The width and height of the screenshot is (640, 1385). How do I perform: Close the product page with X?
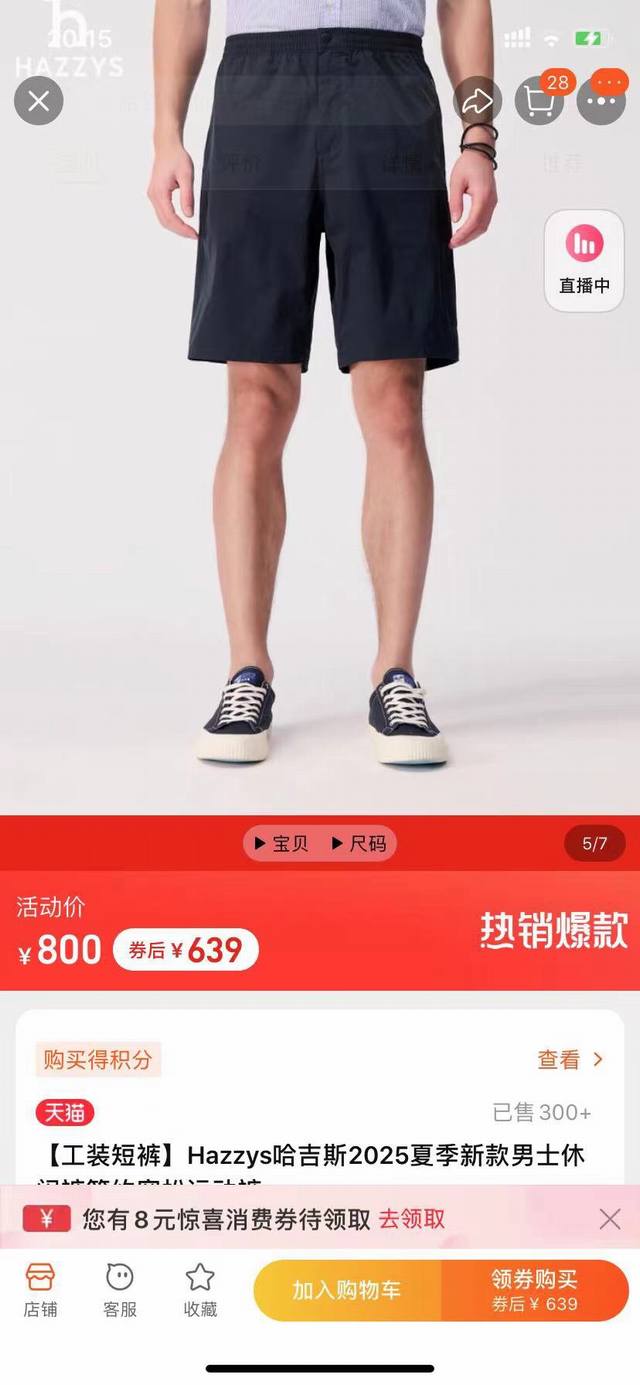[x=39, y=100]
